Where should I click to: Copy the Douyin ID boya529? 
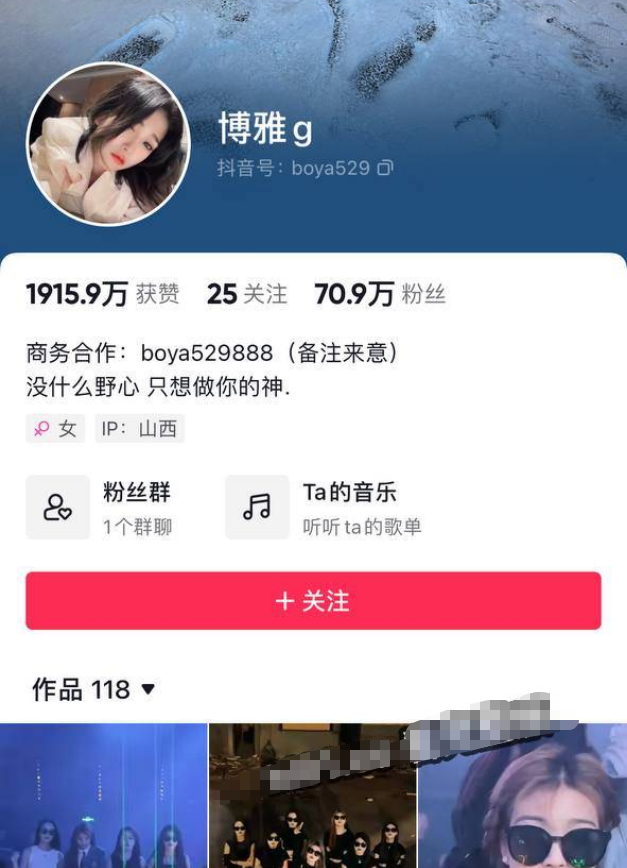tap(385, 168)
